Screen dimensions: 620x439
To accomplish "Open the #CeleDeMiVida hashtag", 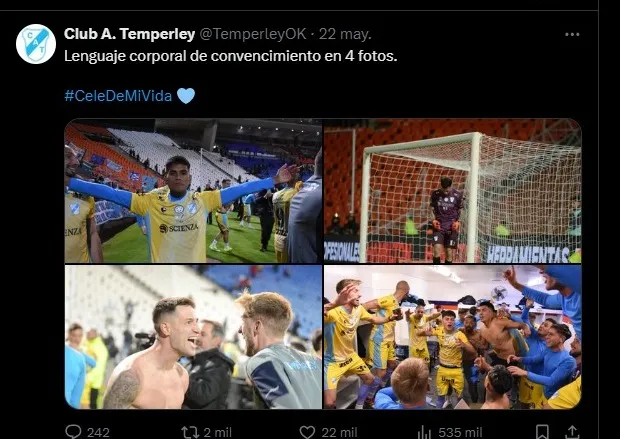I will pos(118,96).
